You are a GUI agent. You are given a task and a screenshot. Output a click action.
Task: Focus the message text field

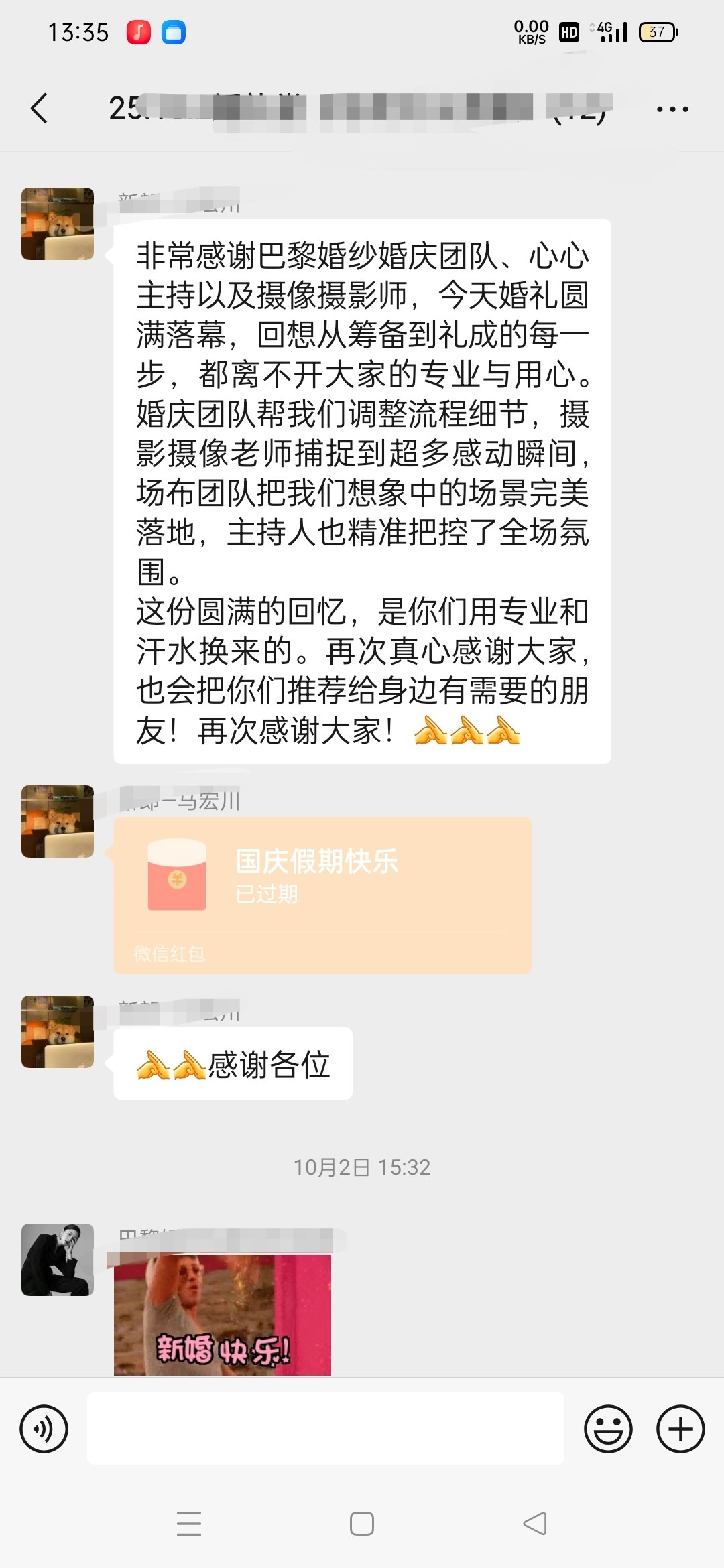pos(326,1429)
